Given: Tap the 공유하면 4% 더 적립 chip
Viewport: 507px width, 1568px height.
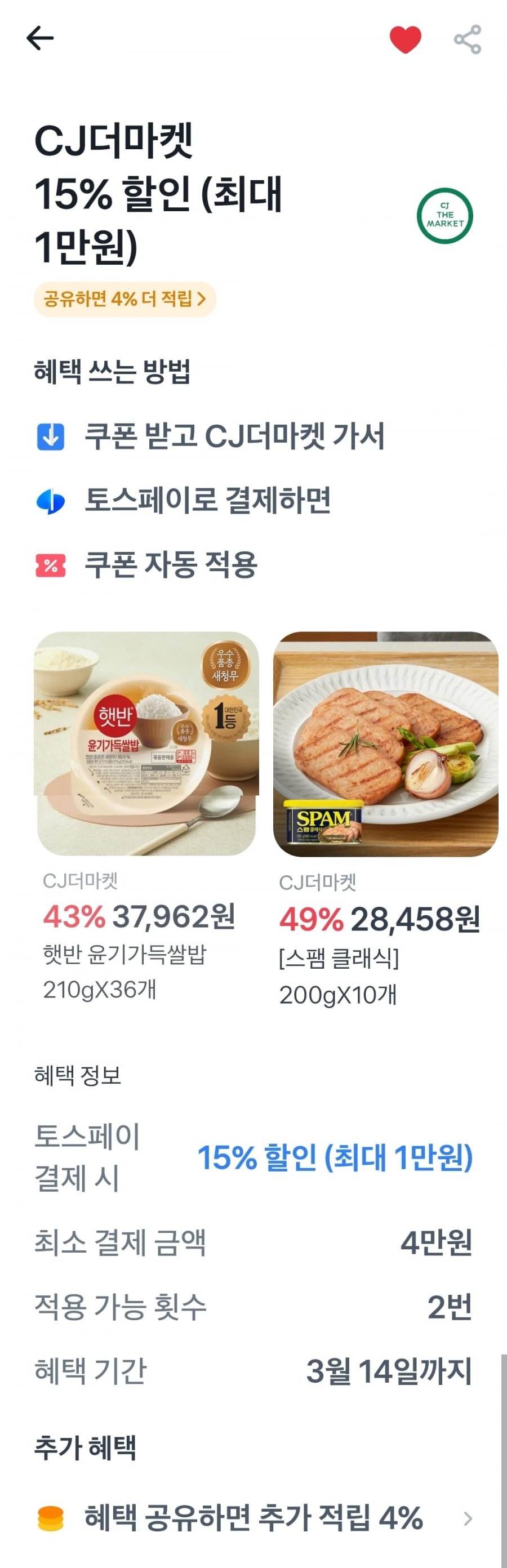Looking at the screenshot, I should pyautogui.click(x=124, y=299).
